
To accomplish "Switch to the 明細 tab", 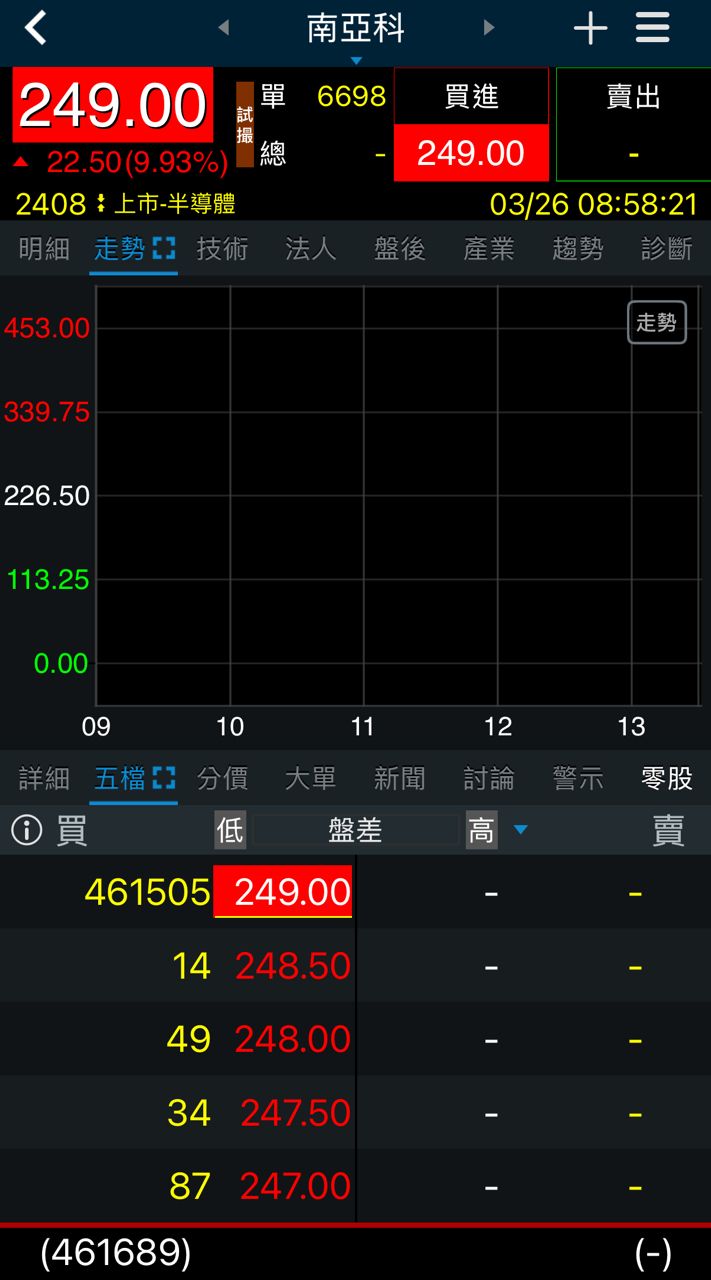I will coord(44,249).
